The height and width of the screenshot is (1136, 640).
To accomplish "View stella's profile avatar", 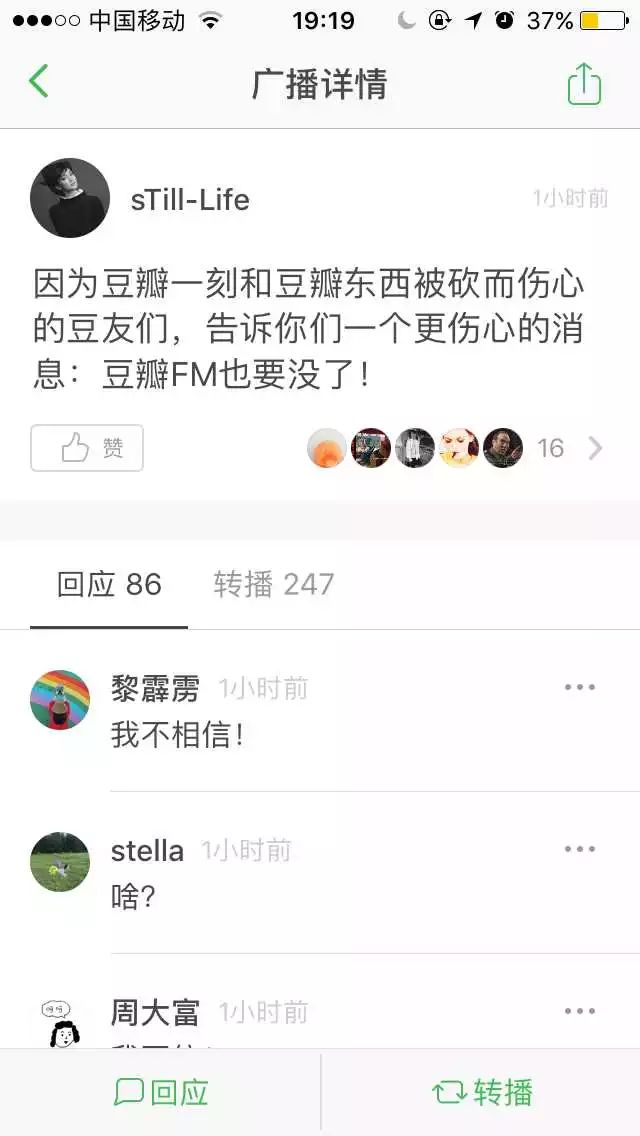I will 60,862.
